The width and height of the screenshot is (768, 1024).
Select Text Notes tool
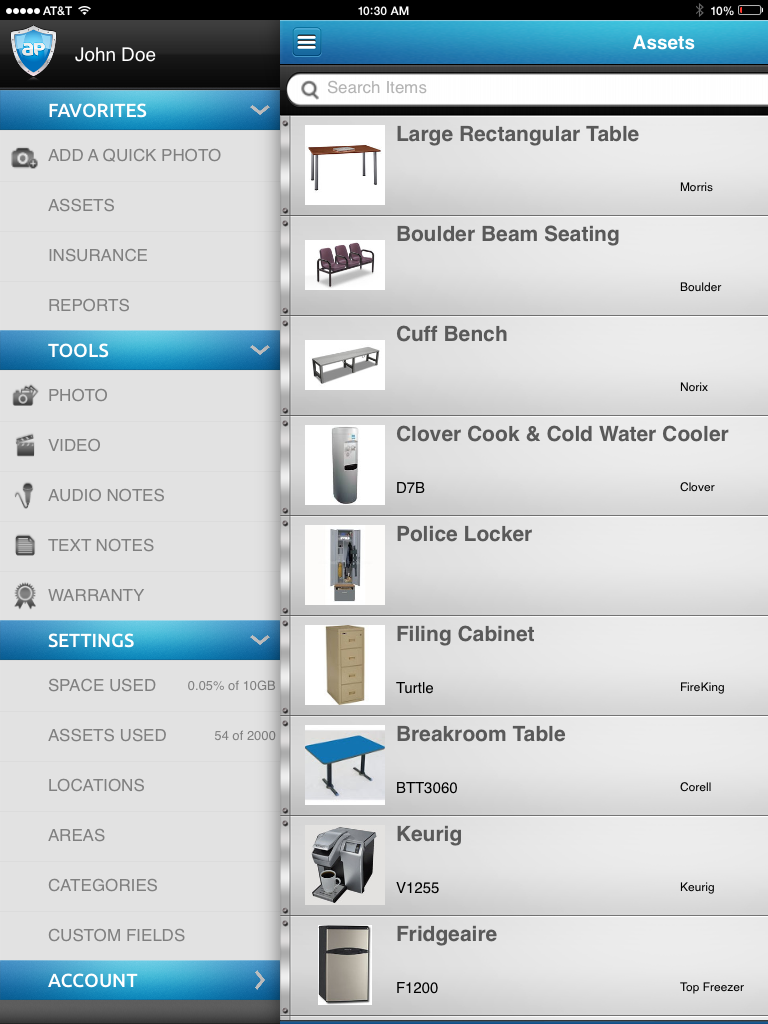coord(101,546)
